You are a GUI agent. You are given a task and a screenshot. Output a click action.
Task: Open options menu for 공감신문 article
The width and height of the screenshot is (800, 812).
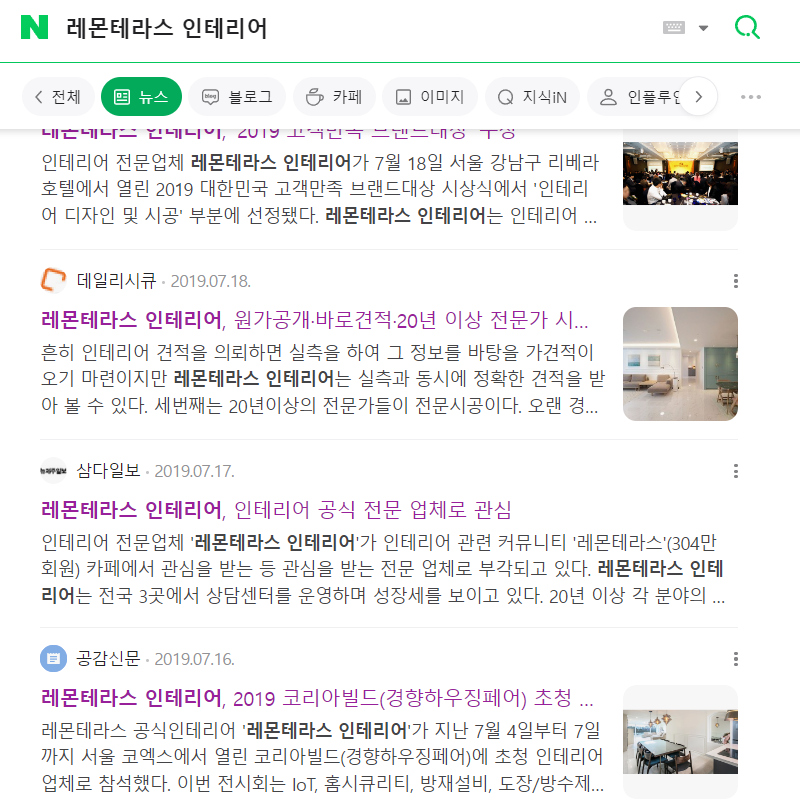[736, 659]
